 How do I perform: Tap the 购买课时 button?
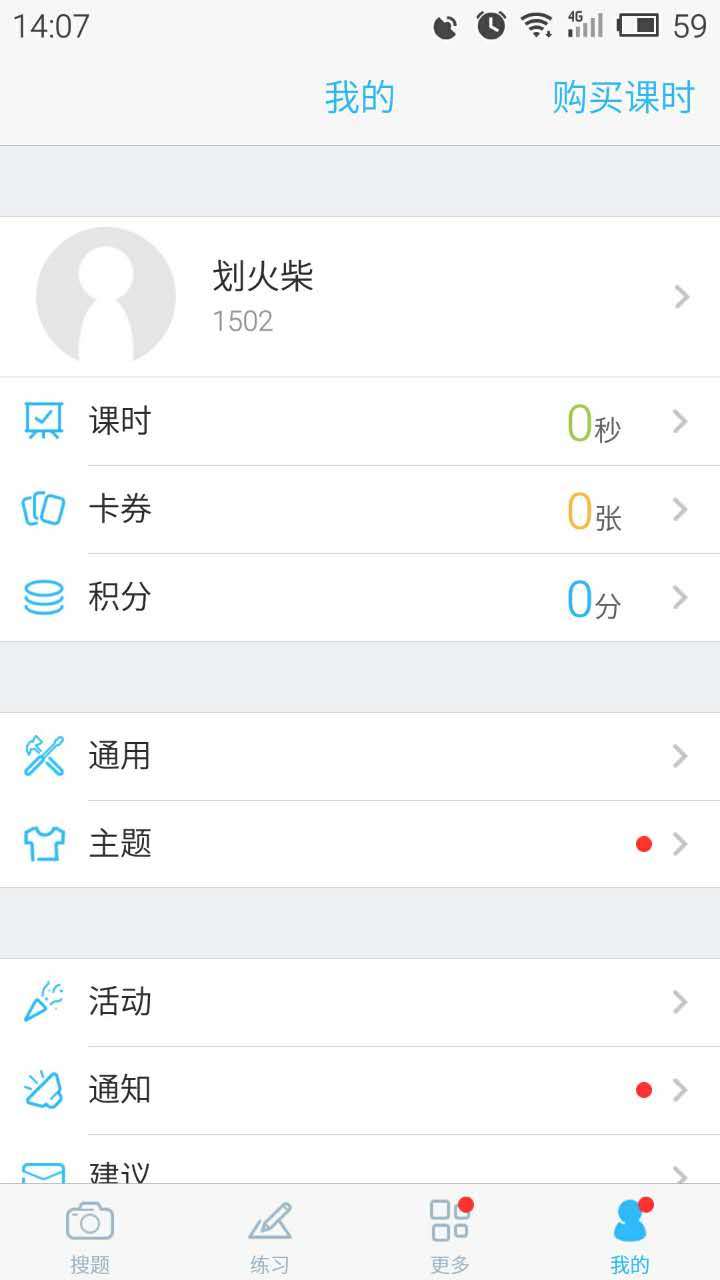(622, 97)
